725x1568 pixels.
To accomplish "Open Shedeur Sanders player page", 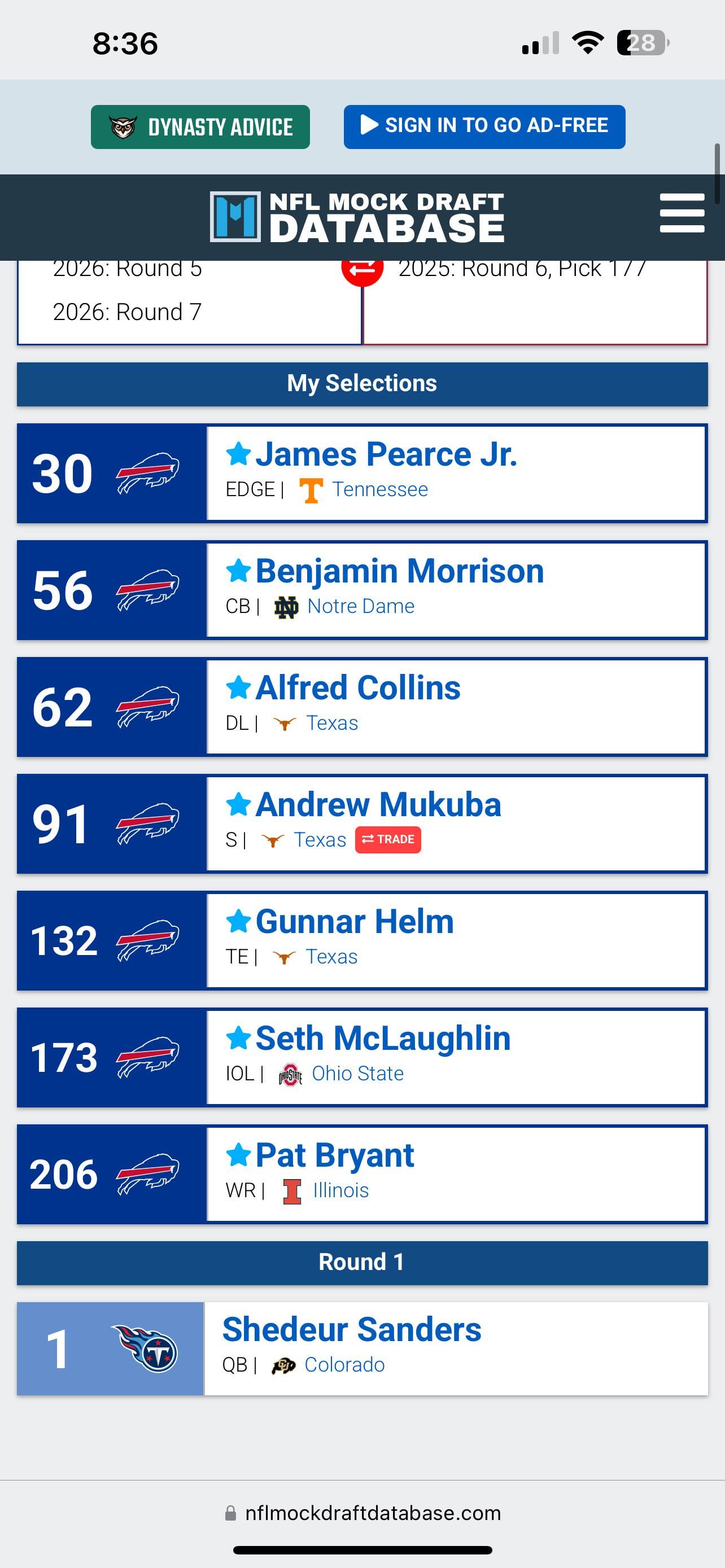I will (351, 1330).
